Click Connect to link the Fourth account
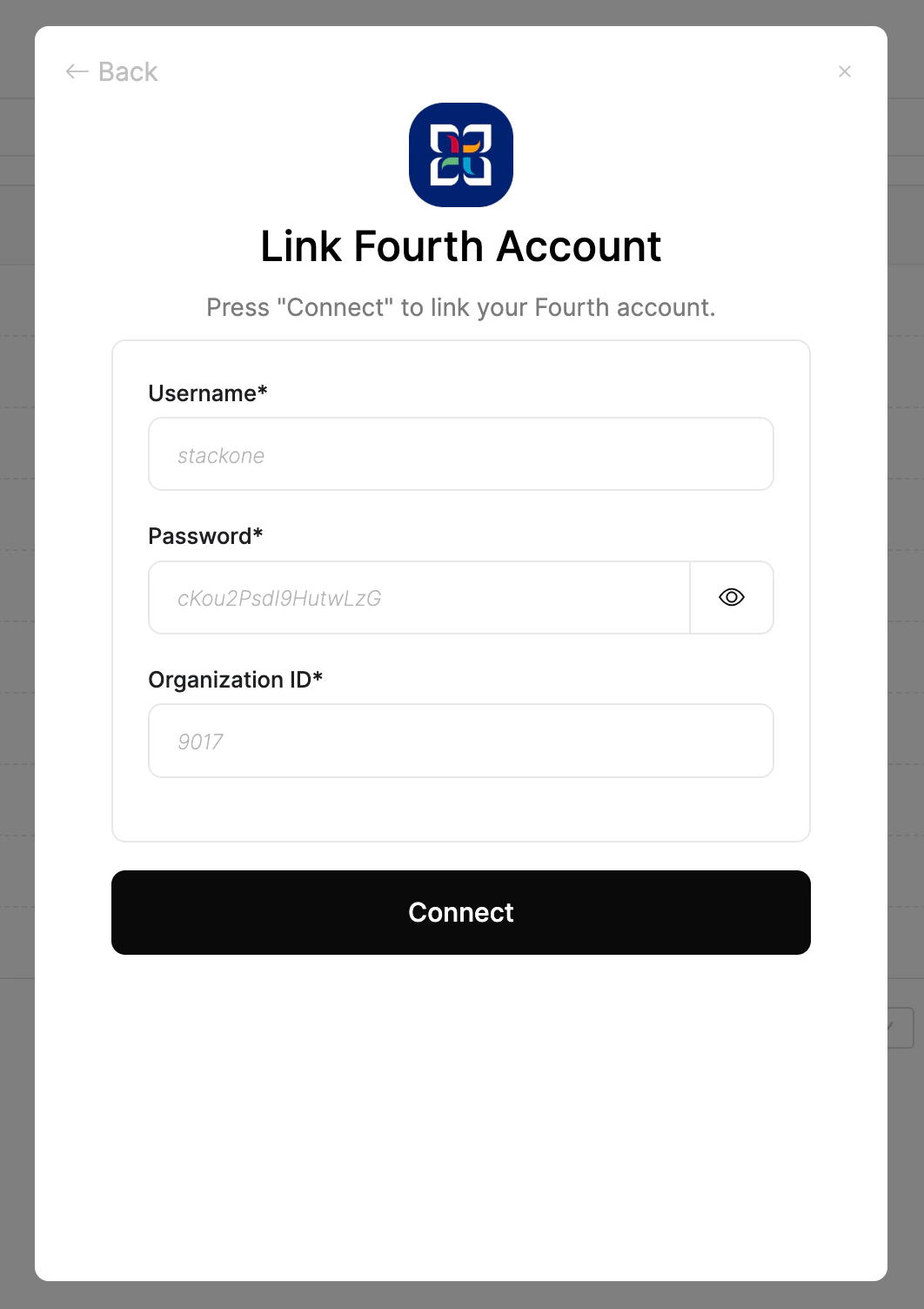924x1309 pixels. pos(461,912)
